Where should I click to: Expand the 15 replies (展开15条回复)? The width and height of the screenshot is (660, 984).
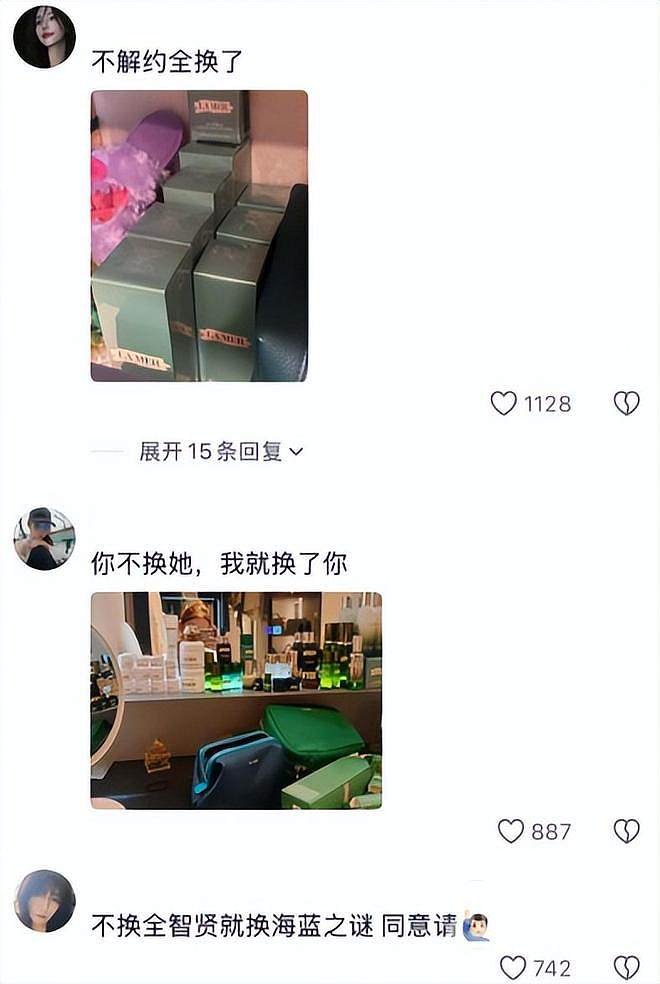[221, 452]
